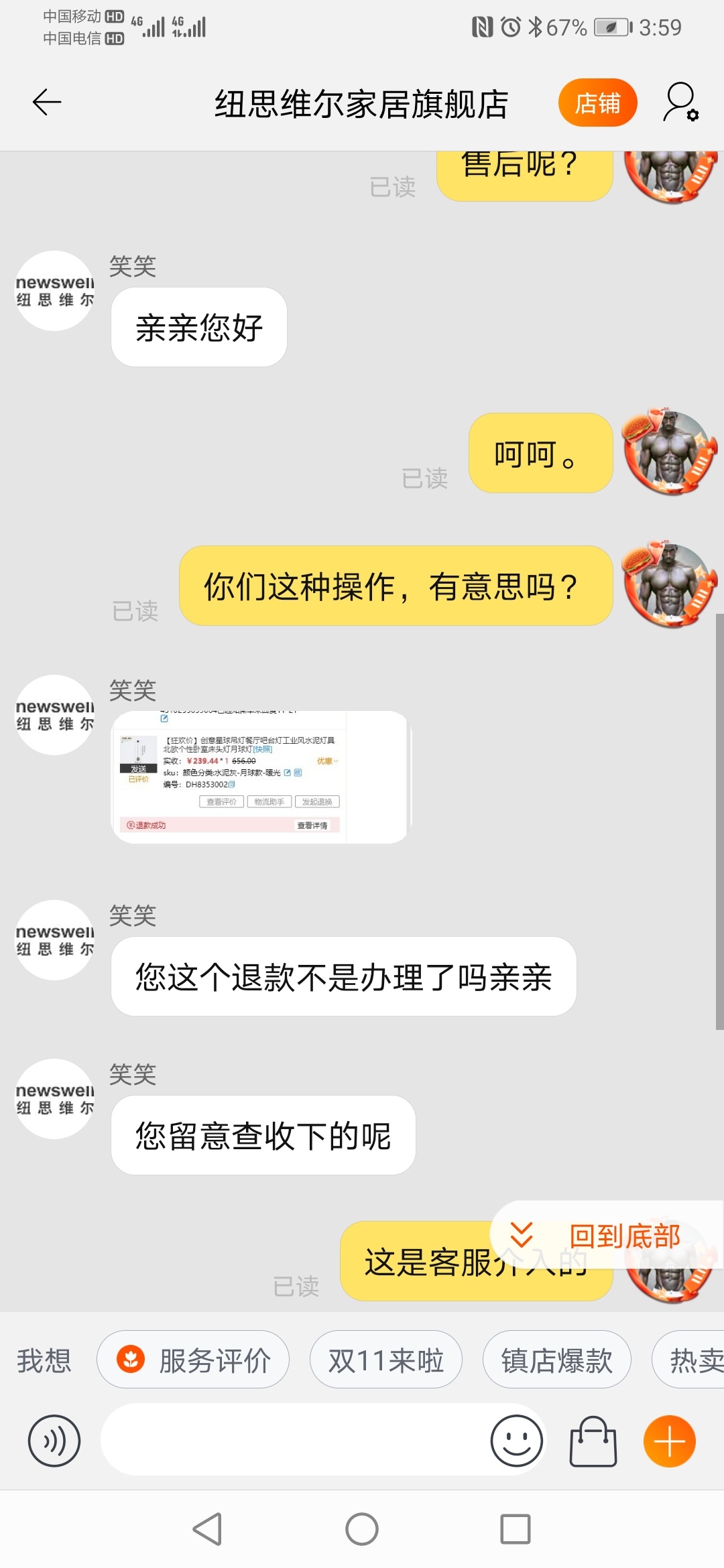724x1568 pixels.
Task: Switch to voice input
Action: pos(54,1441)
